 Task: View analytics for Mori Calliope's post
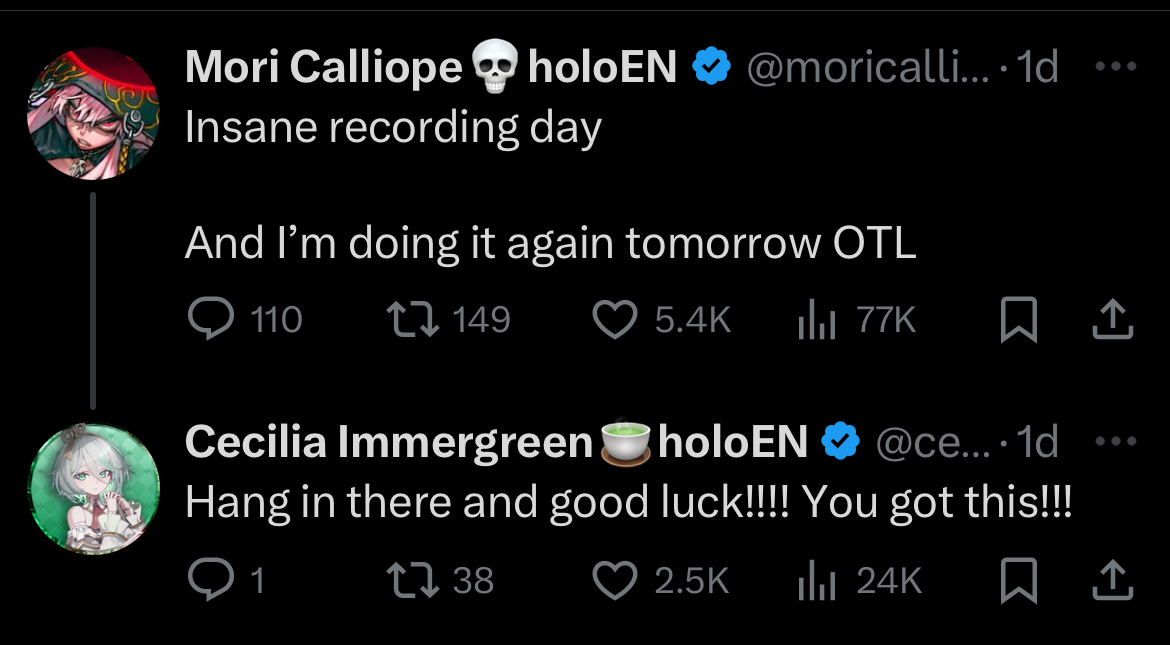pos(816,320)
